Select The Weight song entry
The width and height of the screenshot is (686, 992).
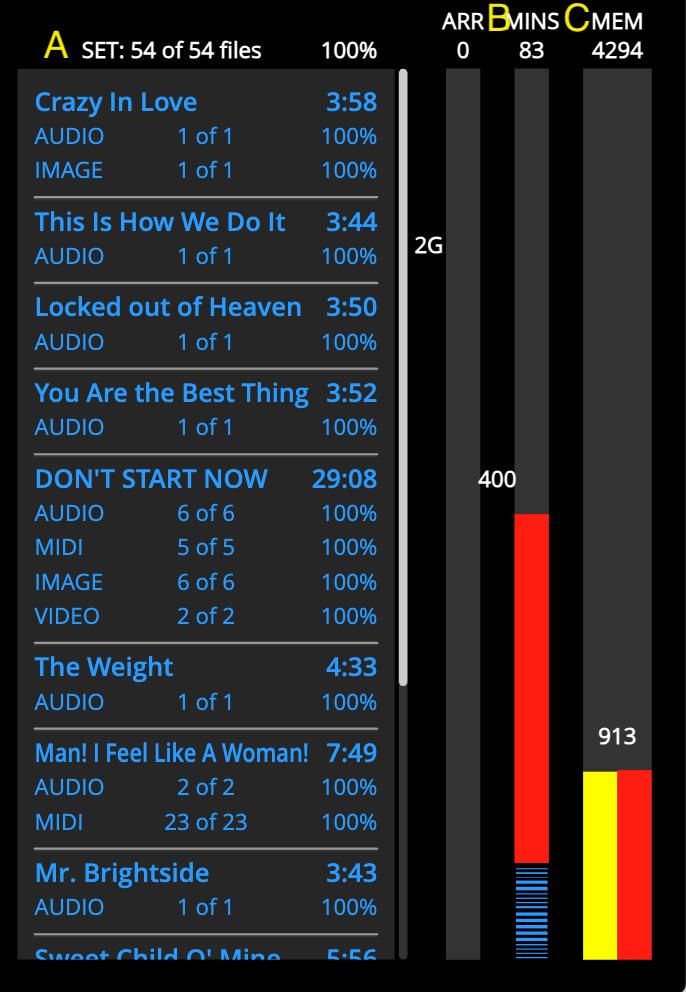pyautogui.click(x=104, y=667)
